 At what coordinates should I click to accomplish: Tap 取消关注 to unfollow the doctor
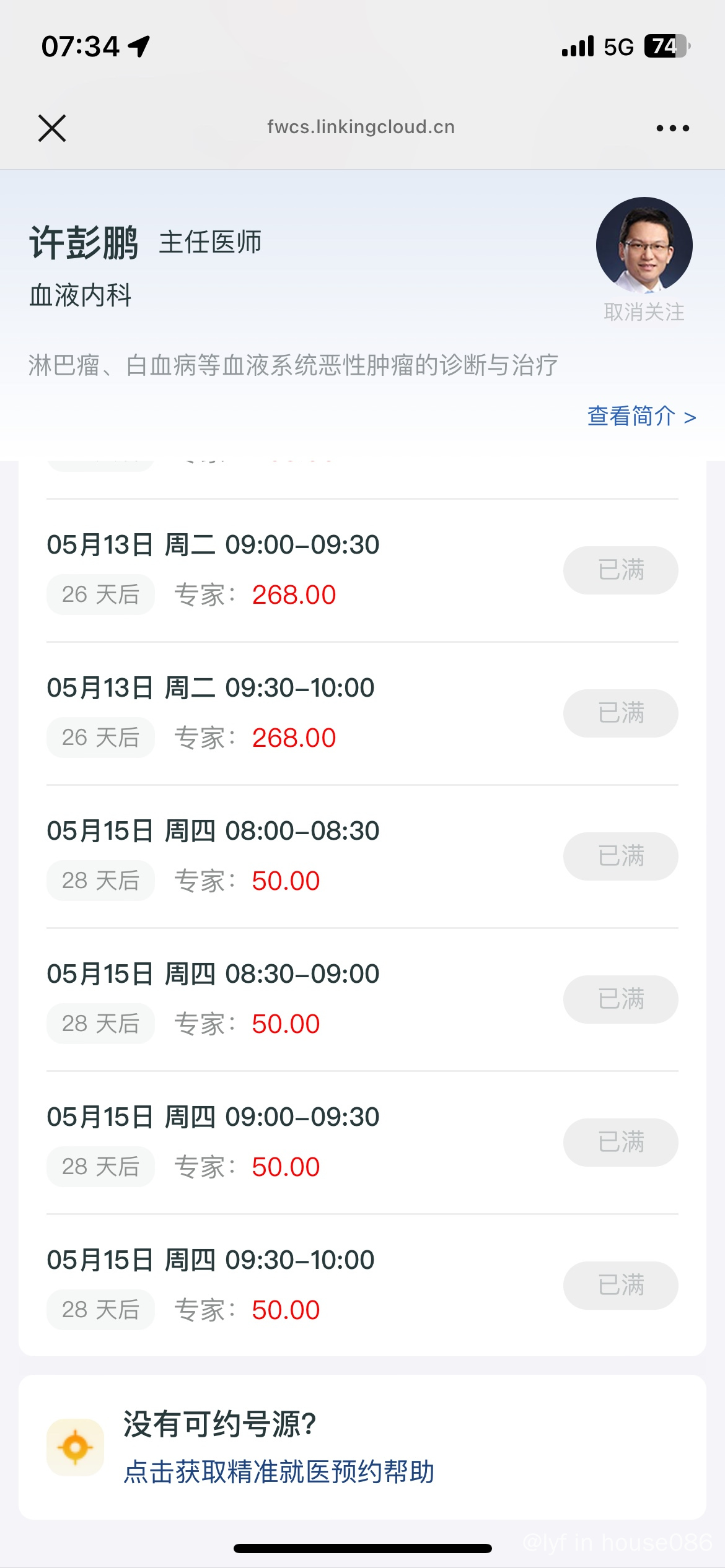(x=644, y=311)
